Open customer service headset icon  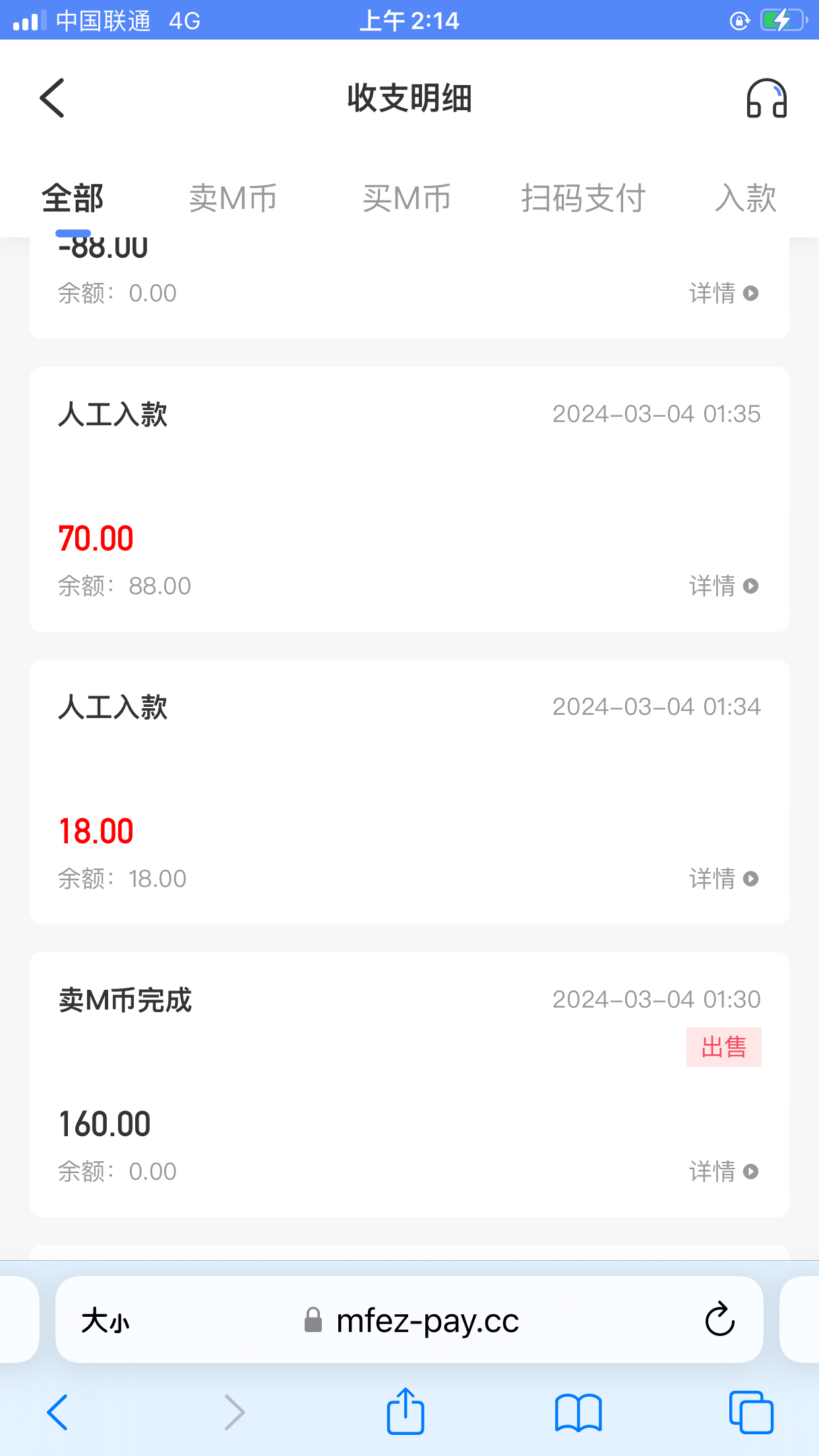pos(766,98)
